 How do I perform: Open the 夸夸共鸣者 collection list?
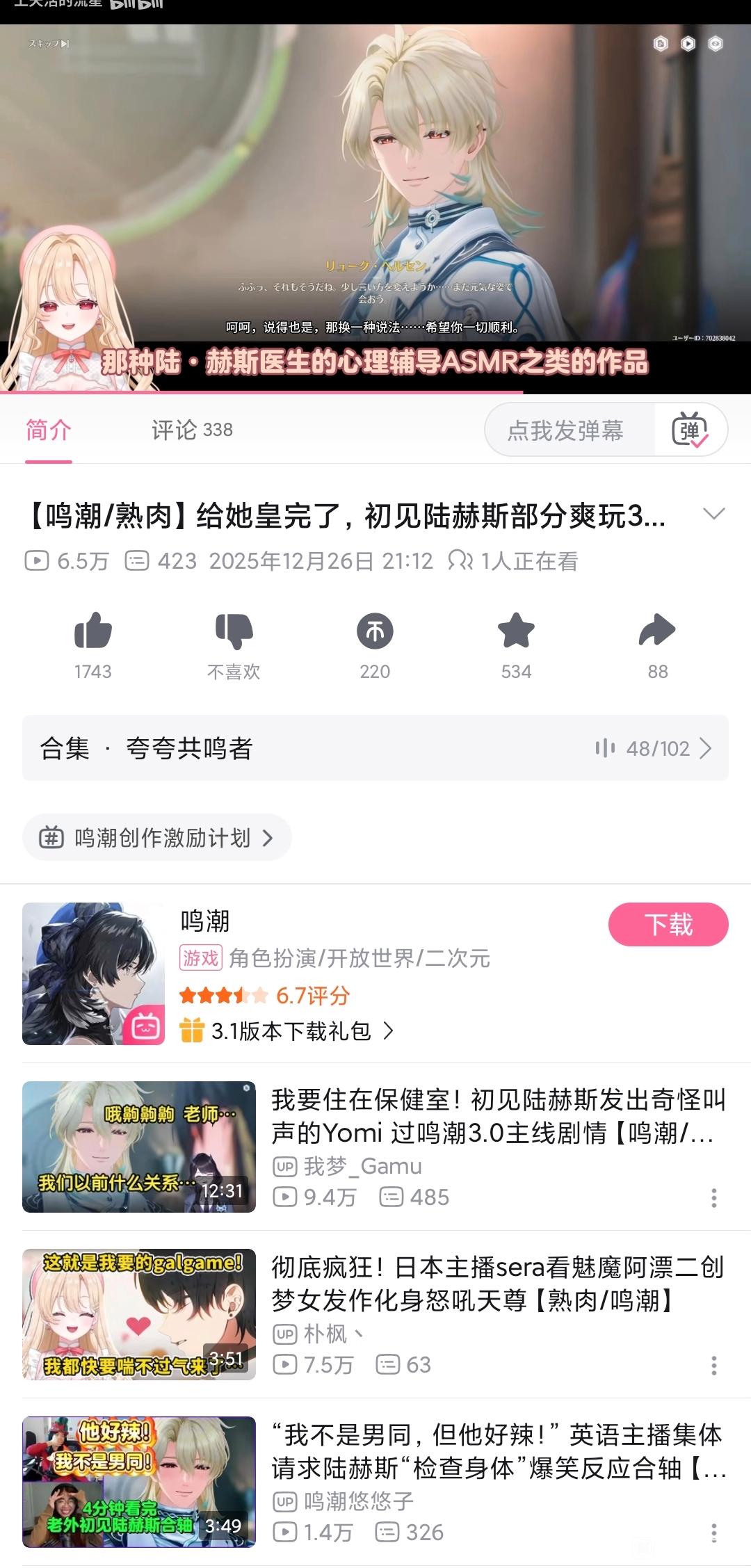pos(375,748)
